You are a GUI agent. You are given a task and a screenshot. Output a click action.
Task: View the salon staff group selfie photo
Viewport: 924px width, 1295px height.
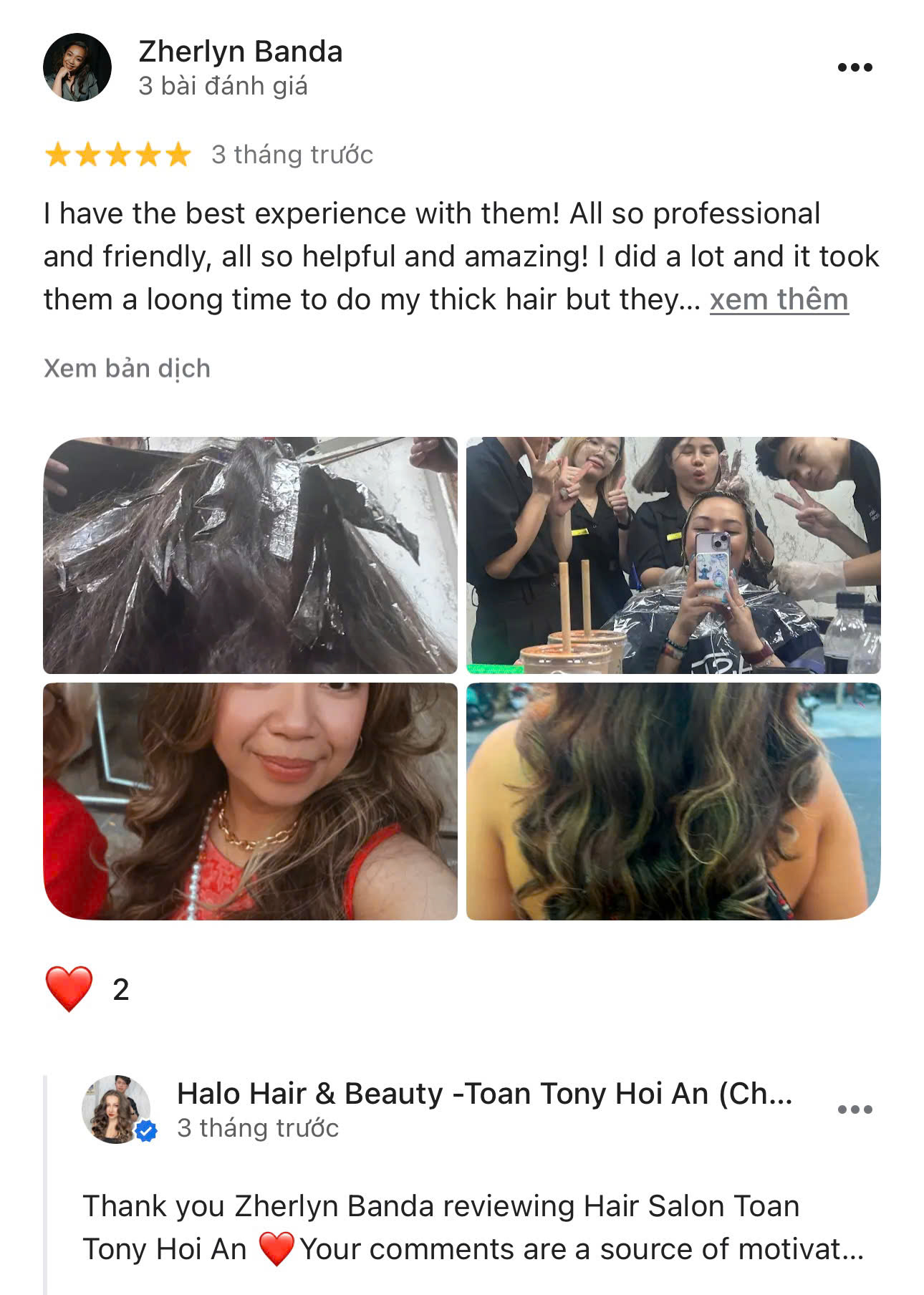[673, 555]
